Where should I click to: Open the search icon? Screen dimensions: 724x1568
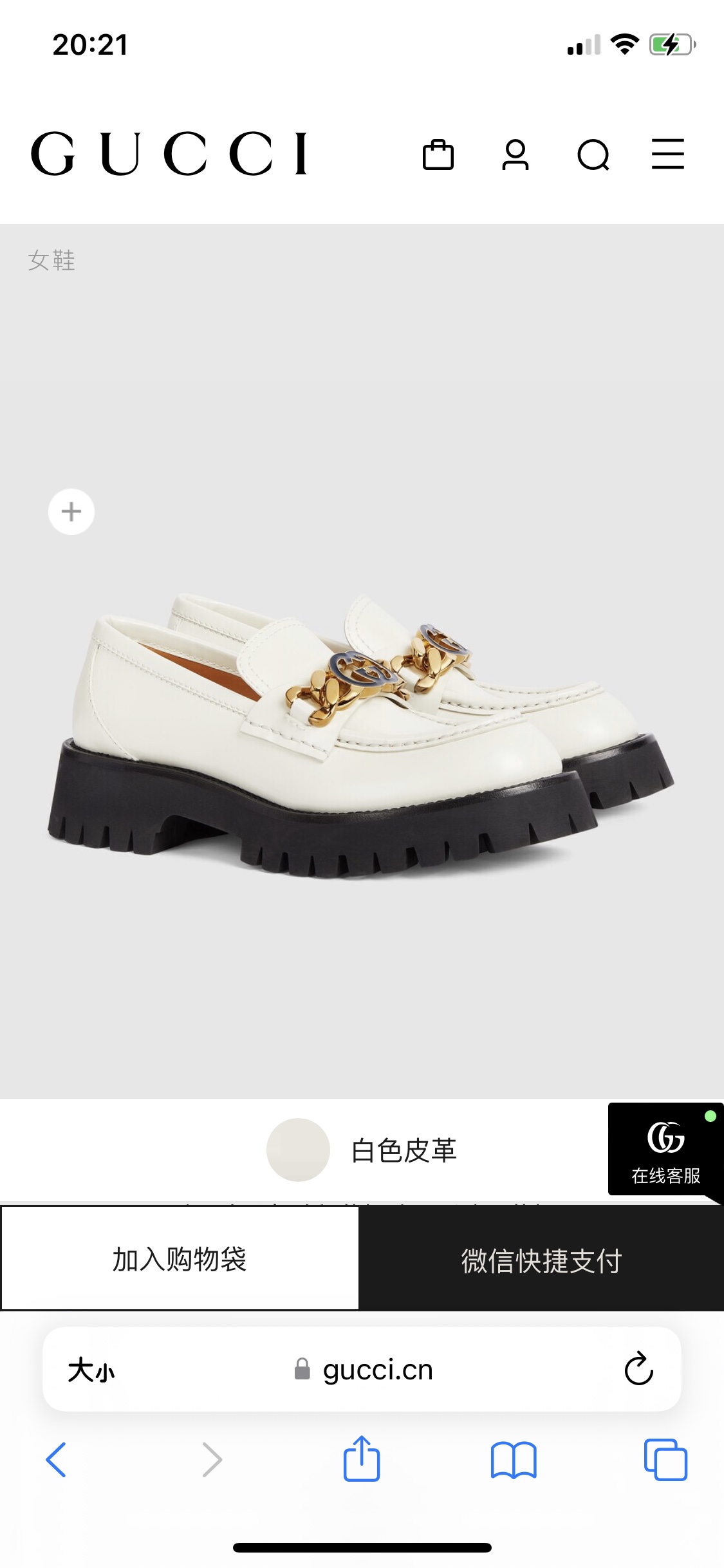coord(593,155)
